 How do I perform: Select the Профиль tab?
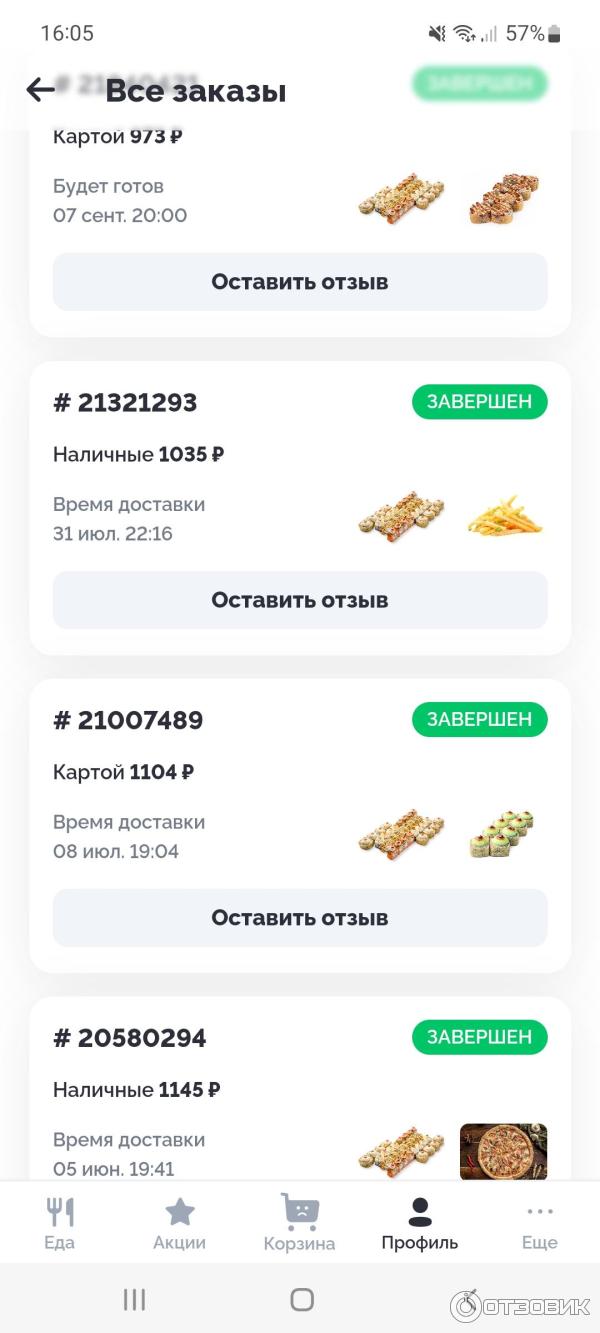[x=420, y=1224]
